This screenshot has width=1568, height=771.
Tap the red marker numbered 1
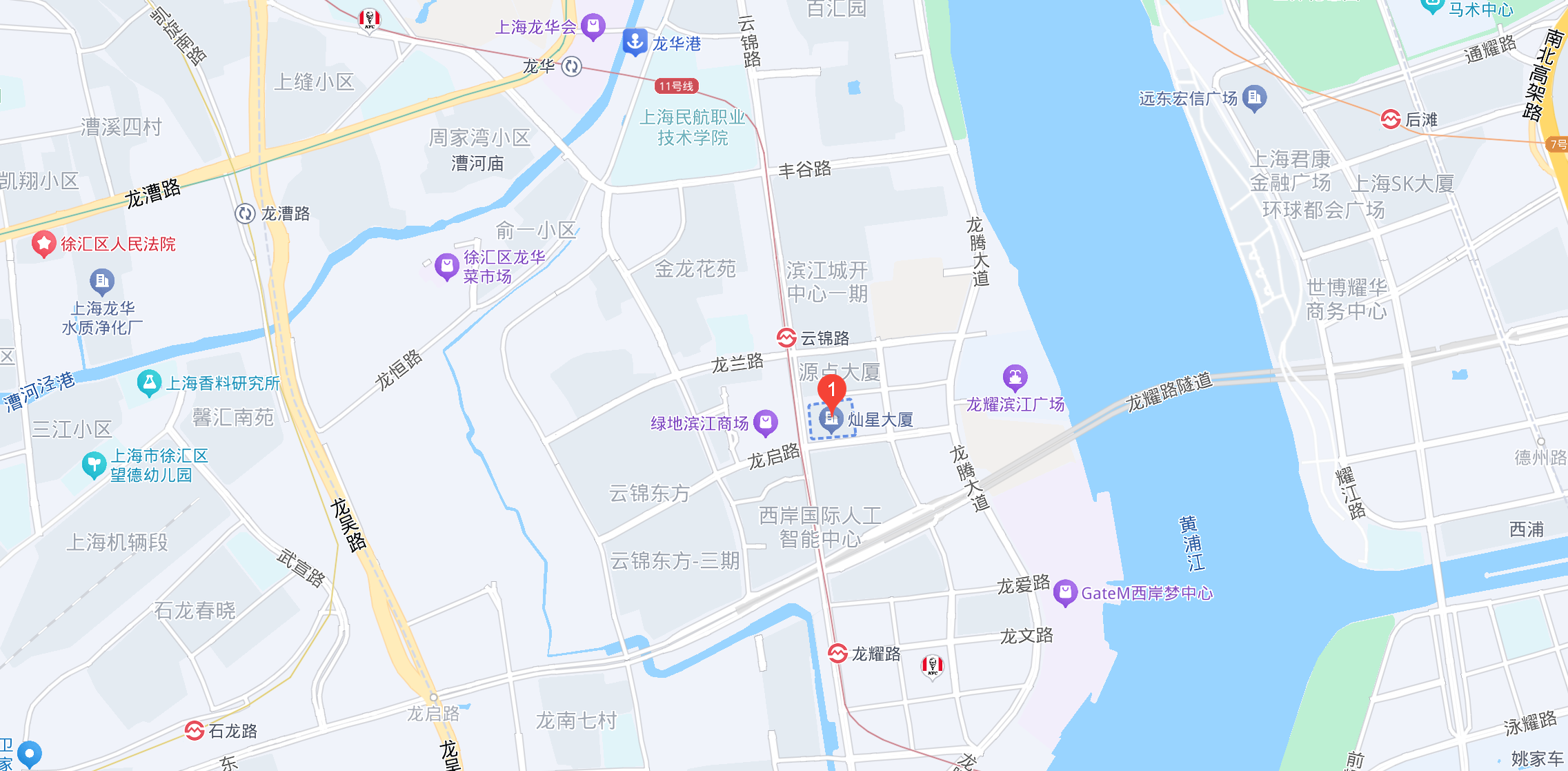[x=831, y=391]
